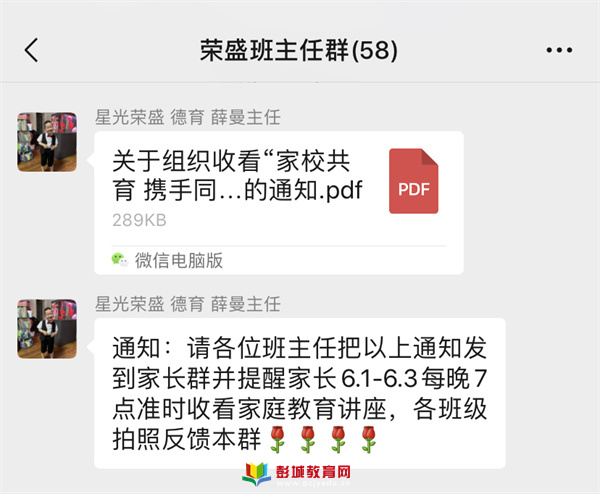Screen dimensions: 600x494
Task: Open the group chat overflow menu
Action: [559, 50]
